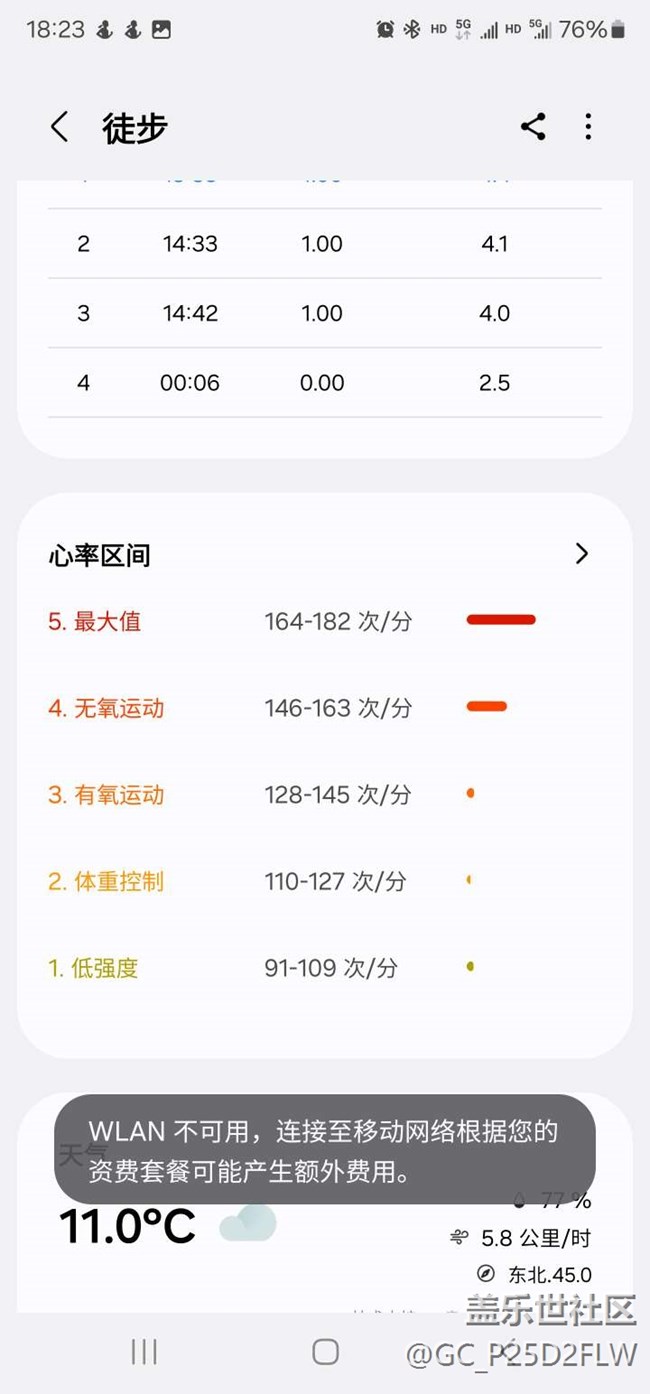Open the recent apps button
Screen dimensions: 650x1394
144,1352
